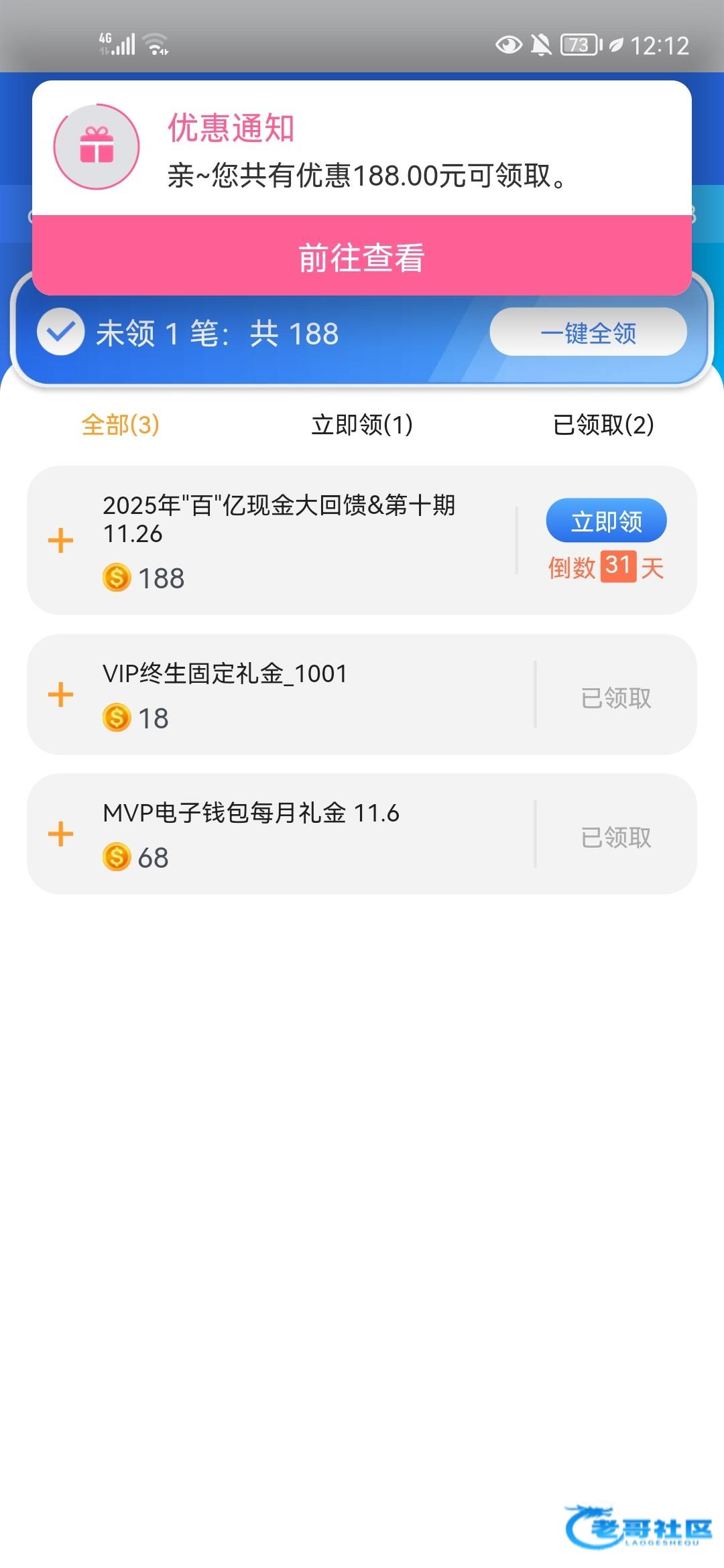Image resolution: width=724 pixels, height=1568 pixels.
Task: Expand the 2025年"百"亿现金大回馈 row
Action: tap(60, 540)
